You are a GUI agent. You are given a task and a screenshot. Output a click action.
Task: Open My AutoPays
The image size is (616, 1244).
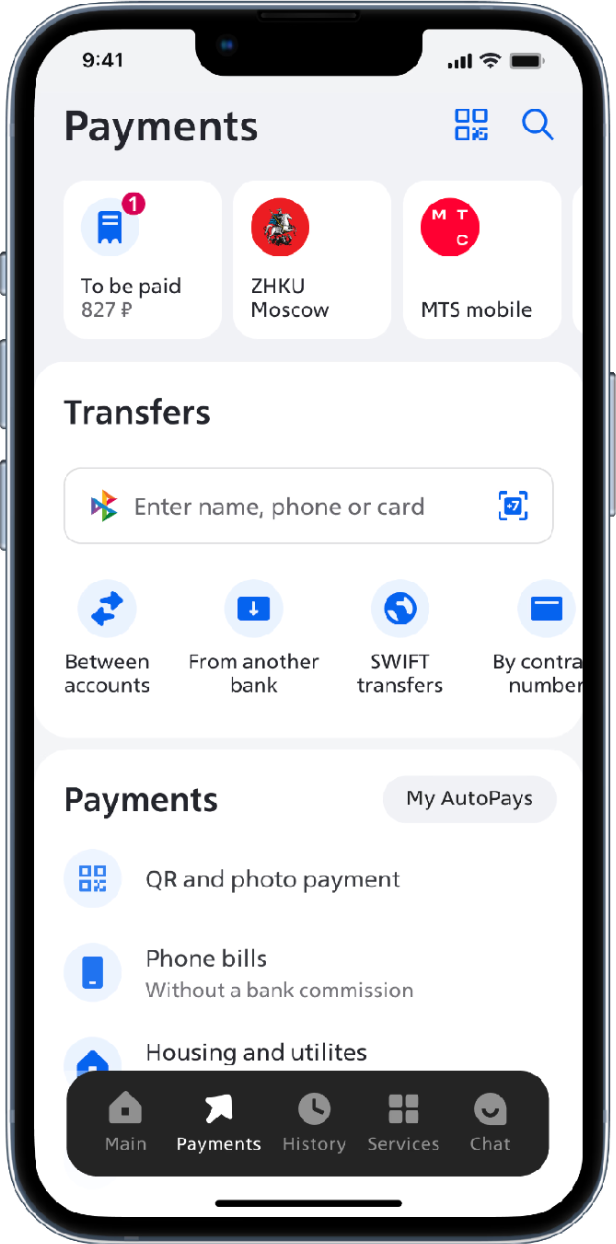[469, 799]
